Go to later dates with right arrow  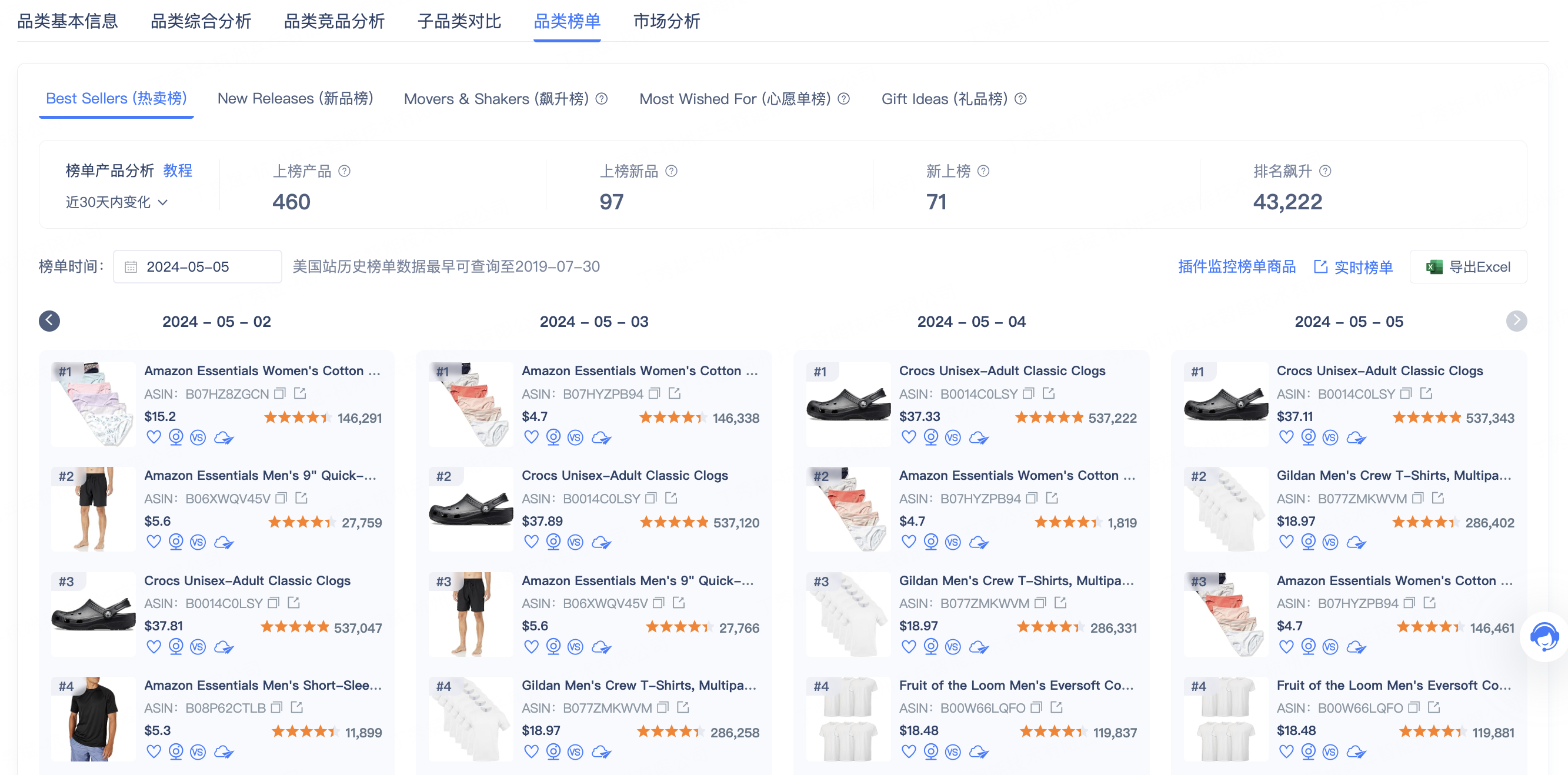click(1516, 320)
